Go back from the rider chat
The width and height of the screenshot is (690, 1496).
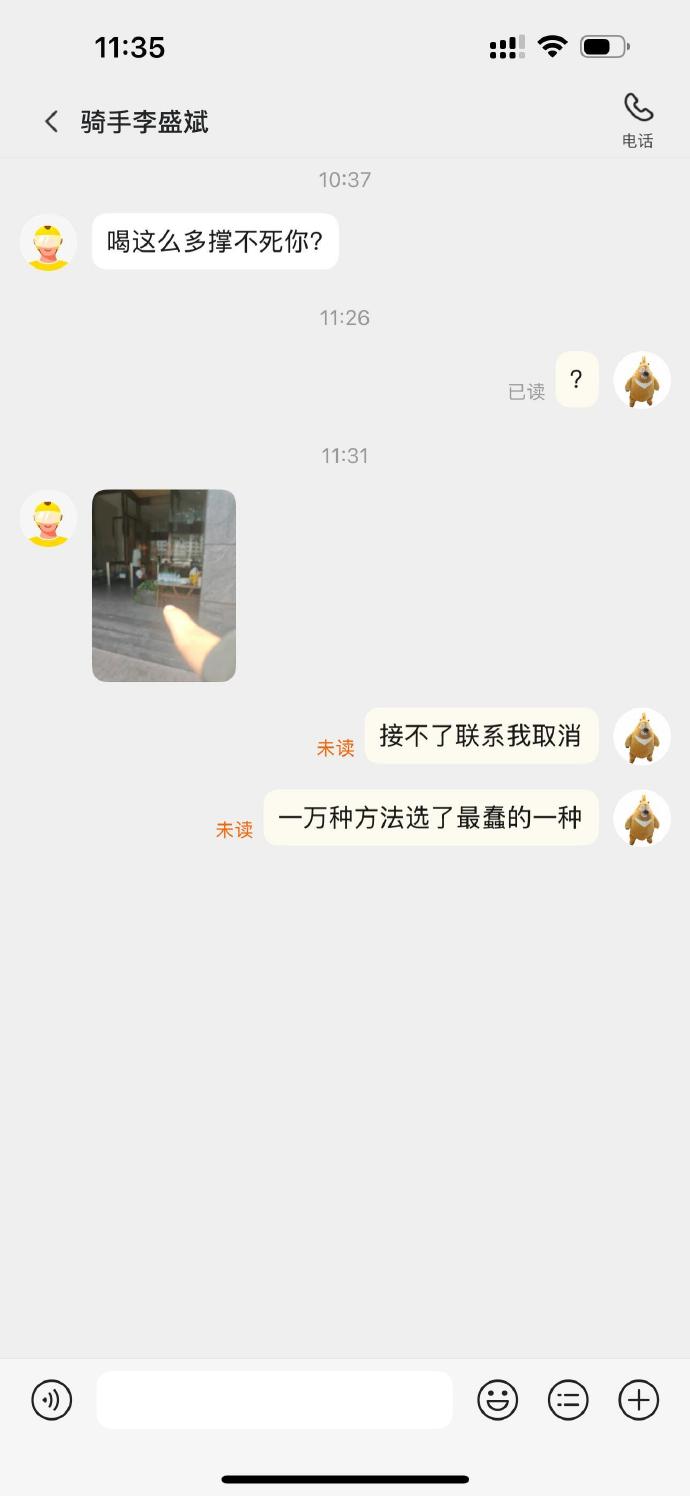tap(51, 122)
